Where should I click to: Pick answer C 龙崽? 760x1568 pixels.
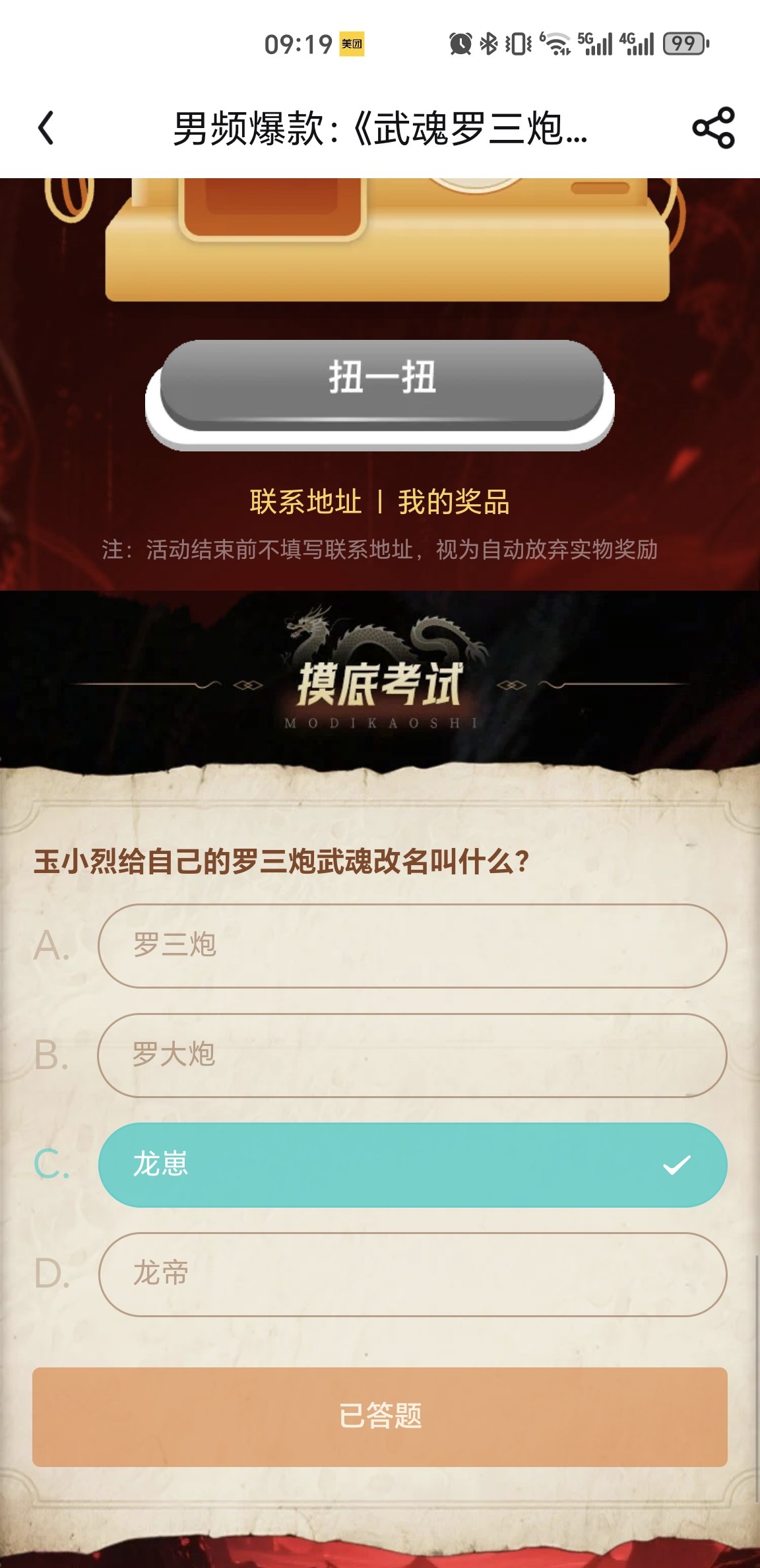412,1164
